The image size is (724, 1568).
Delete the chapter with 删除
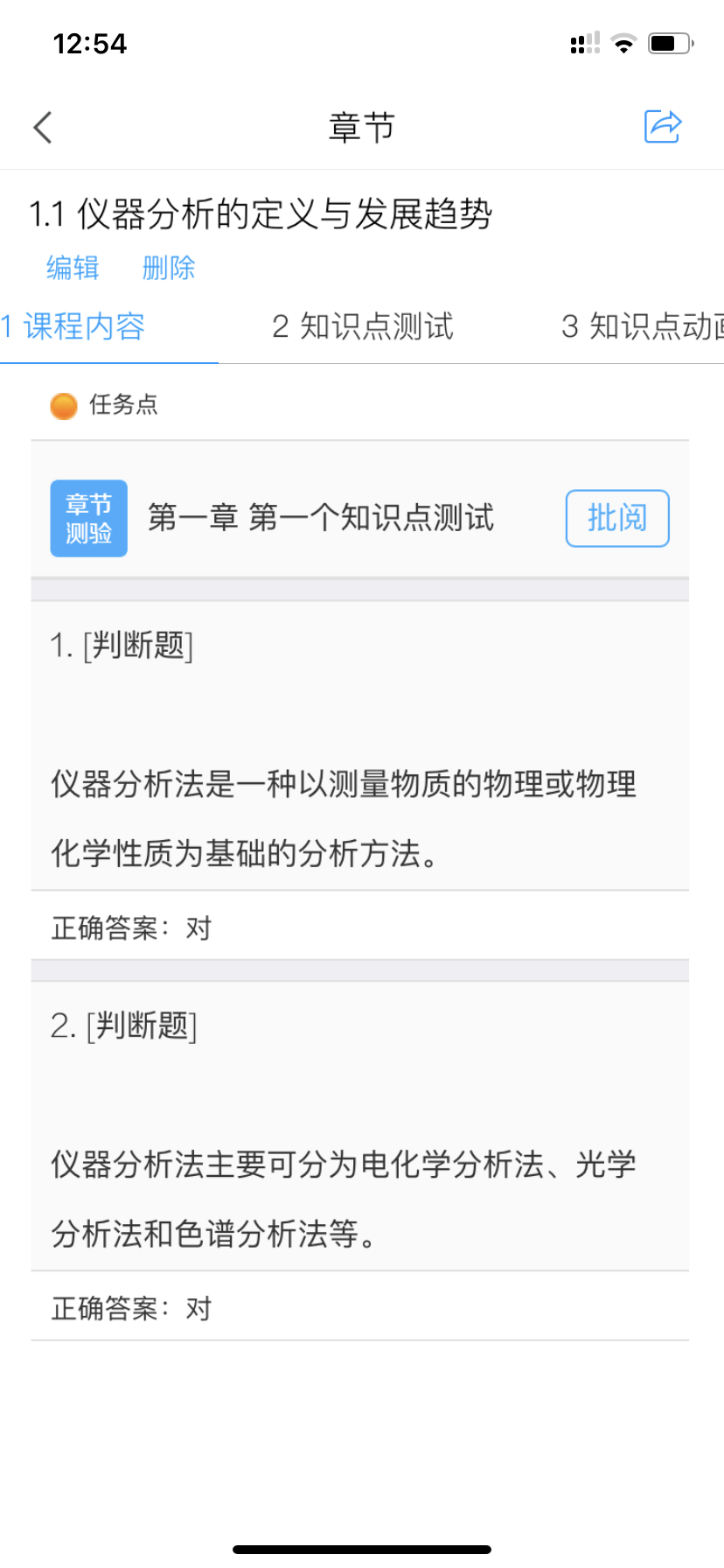pyautogui.click(x=169, y=268)
